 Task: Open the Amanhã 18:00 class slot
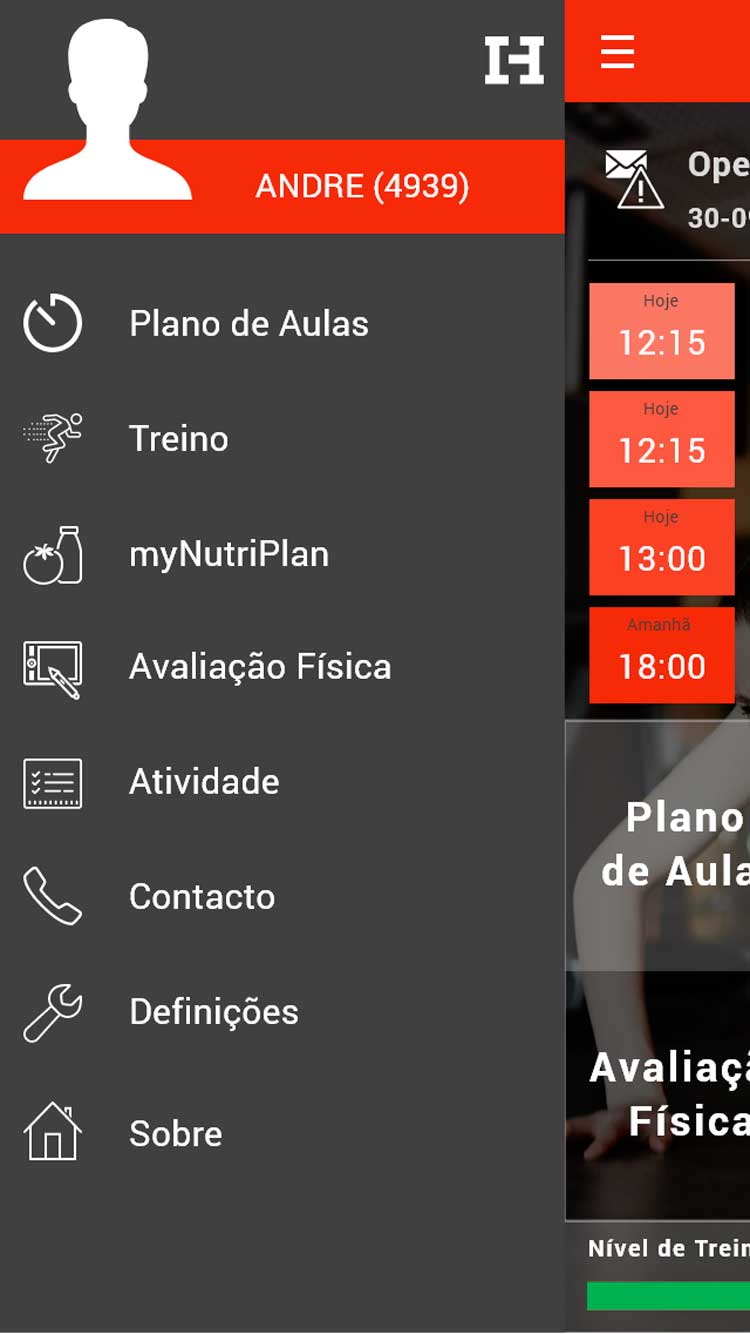click(662, 655)
